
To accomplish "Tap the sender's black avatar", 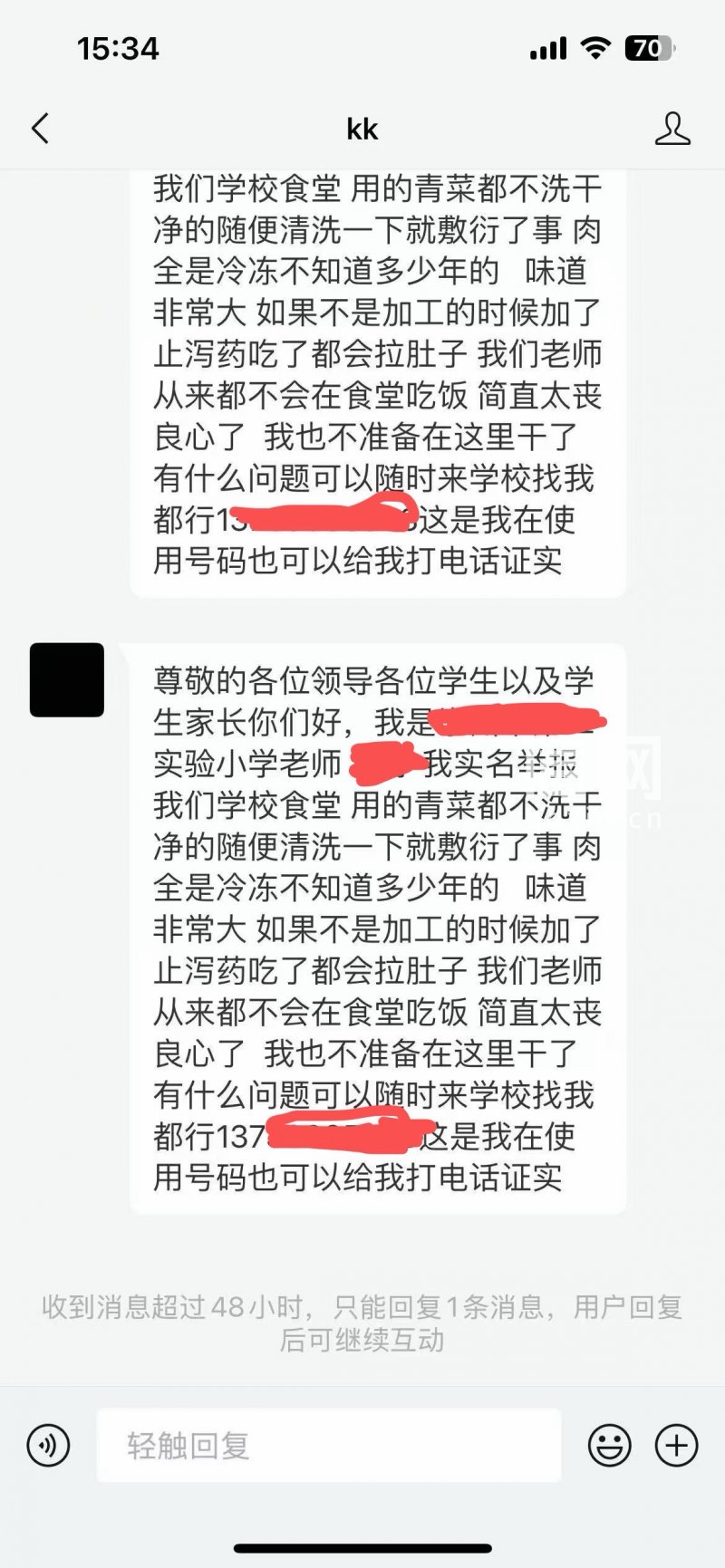I will (67, 680).
